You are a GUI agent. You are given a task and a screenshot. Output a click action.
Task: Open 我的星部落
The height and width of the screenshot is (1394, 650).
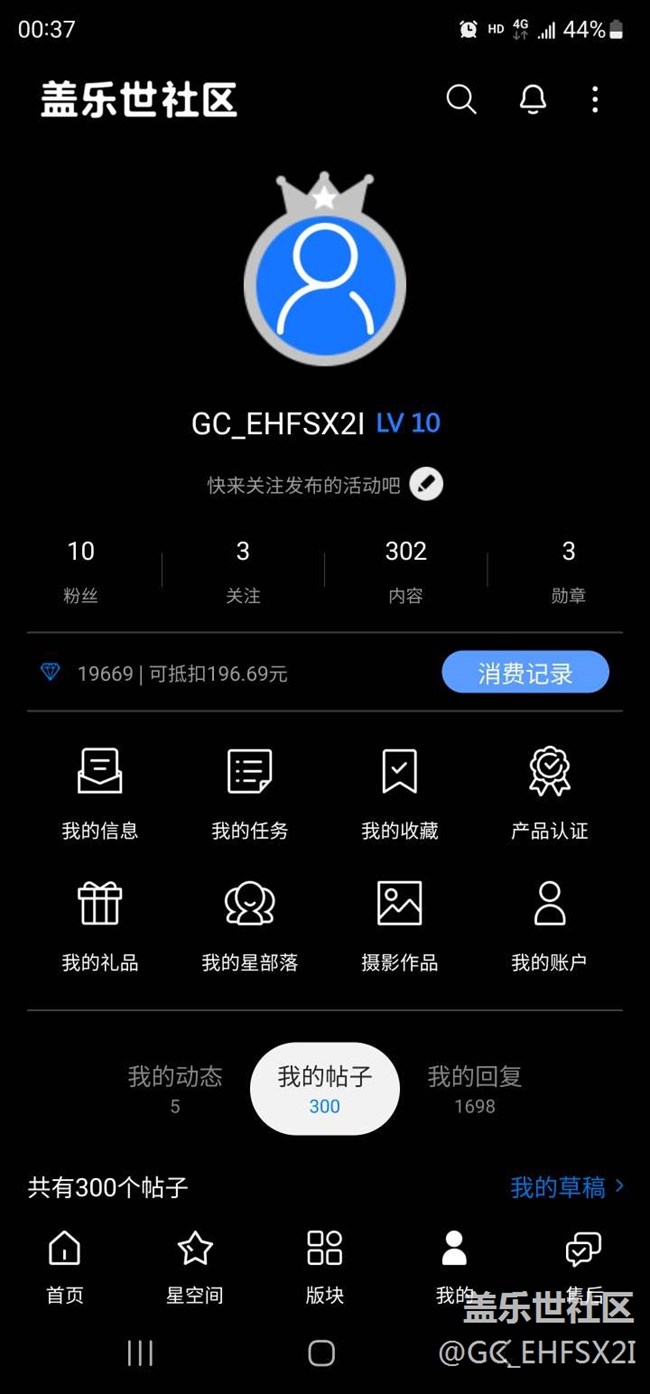[x=250, y=926]
